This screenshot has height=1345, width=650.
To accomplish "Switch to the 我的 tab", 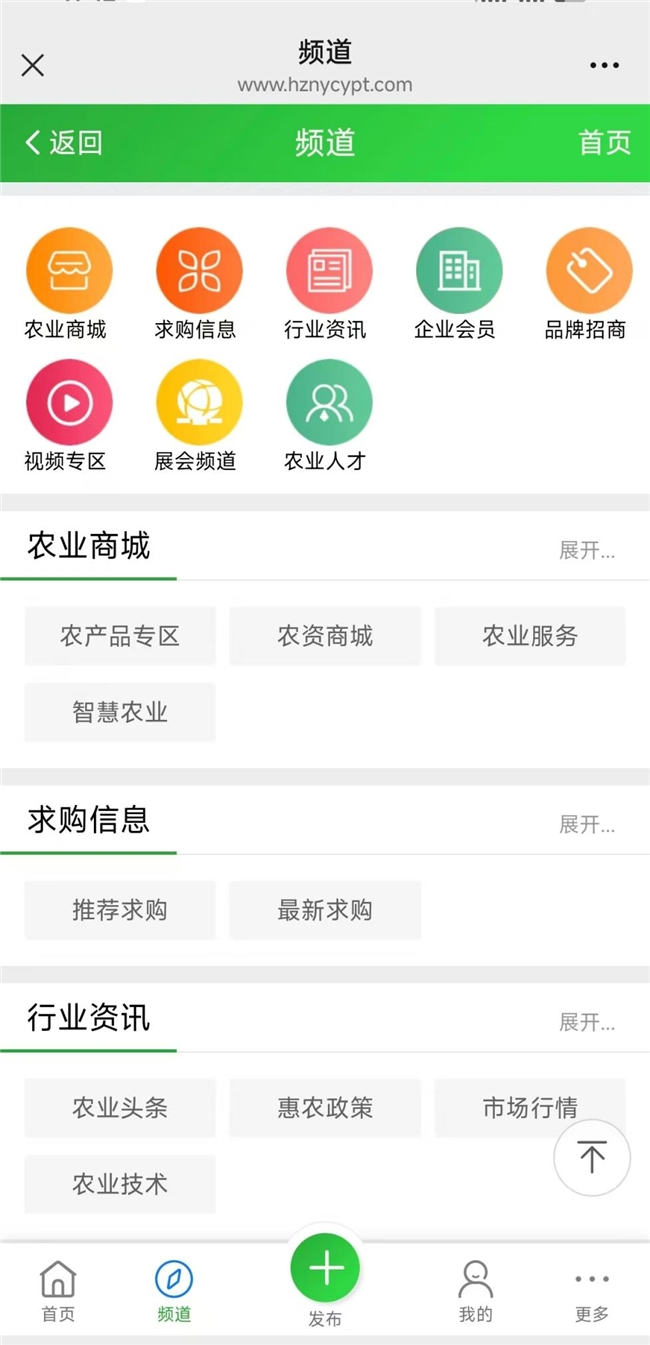I will (x=475, y=1290).
